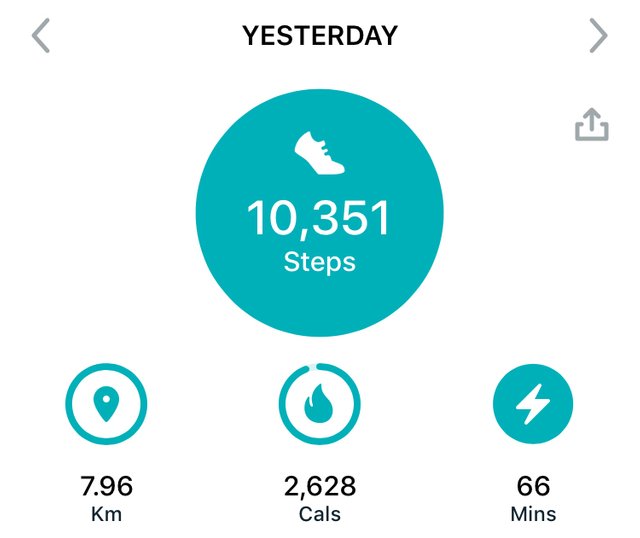Image resolution: width=640 pixels, height=538 pixels.
Task: Open the 66 active Mins tile
Action: (x=533, y=404)
